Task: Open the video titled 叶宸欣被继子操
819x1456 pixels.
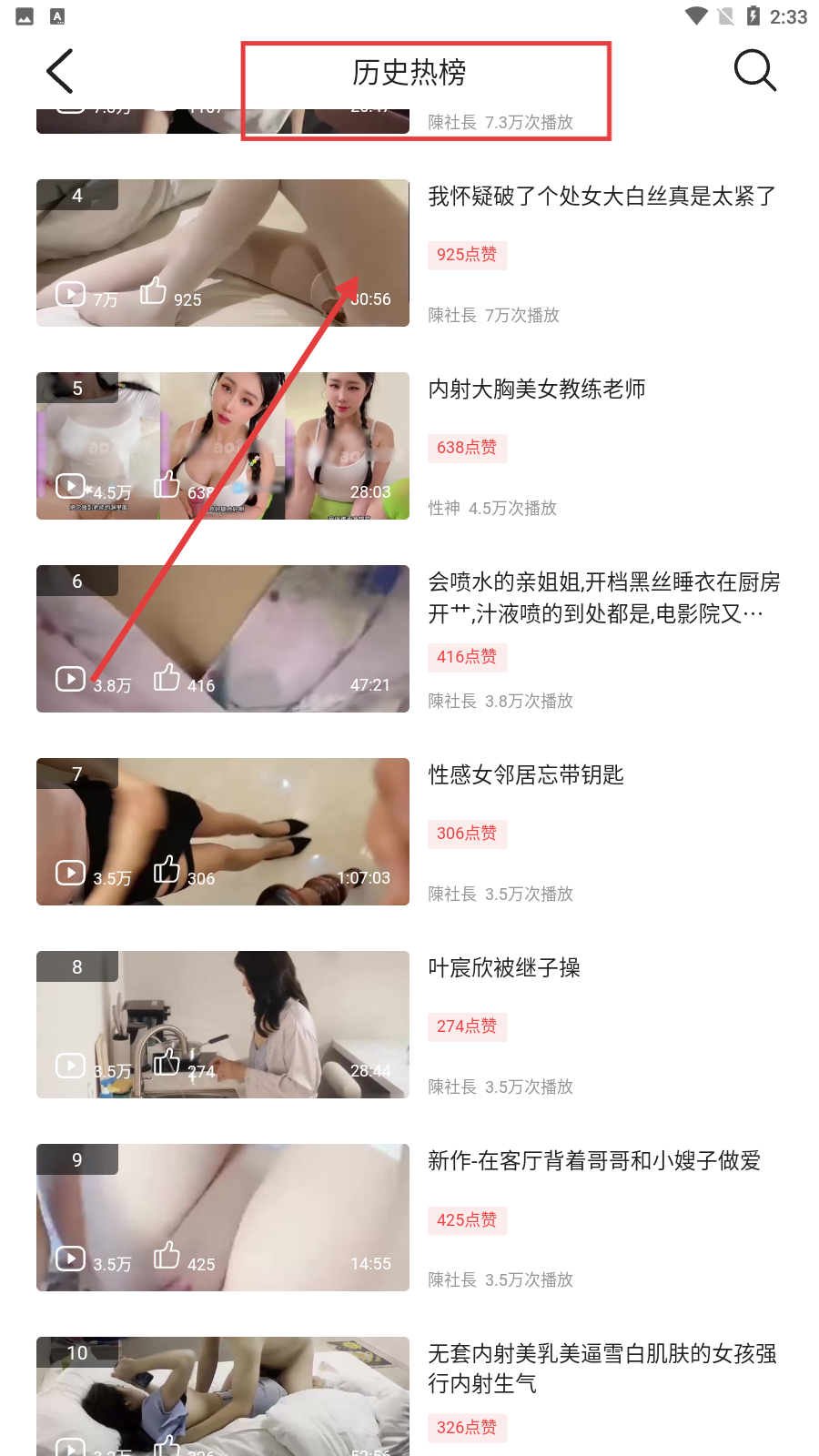Action: (x=507, y=968)
